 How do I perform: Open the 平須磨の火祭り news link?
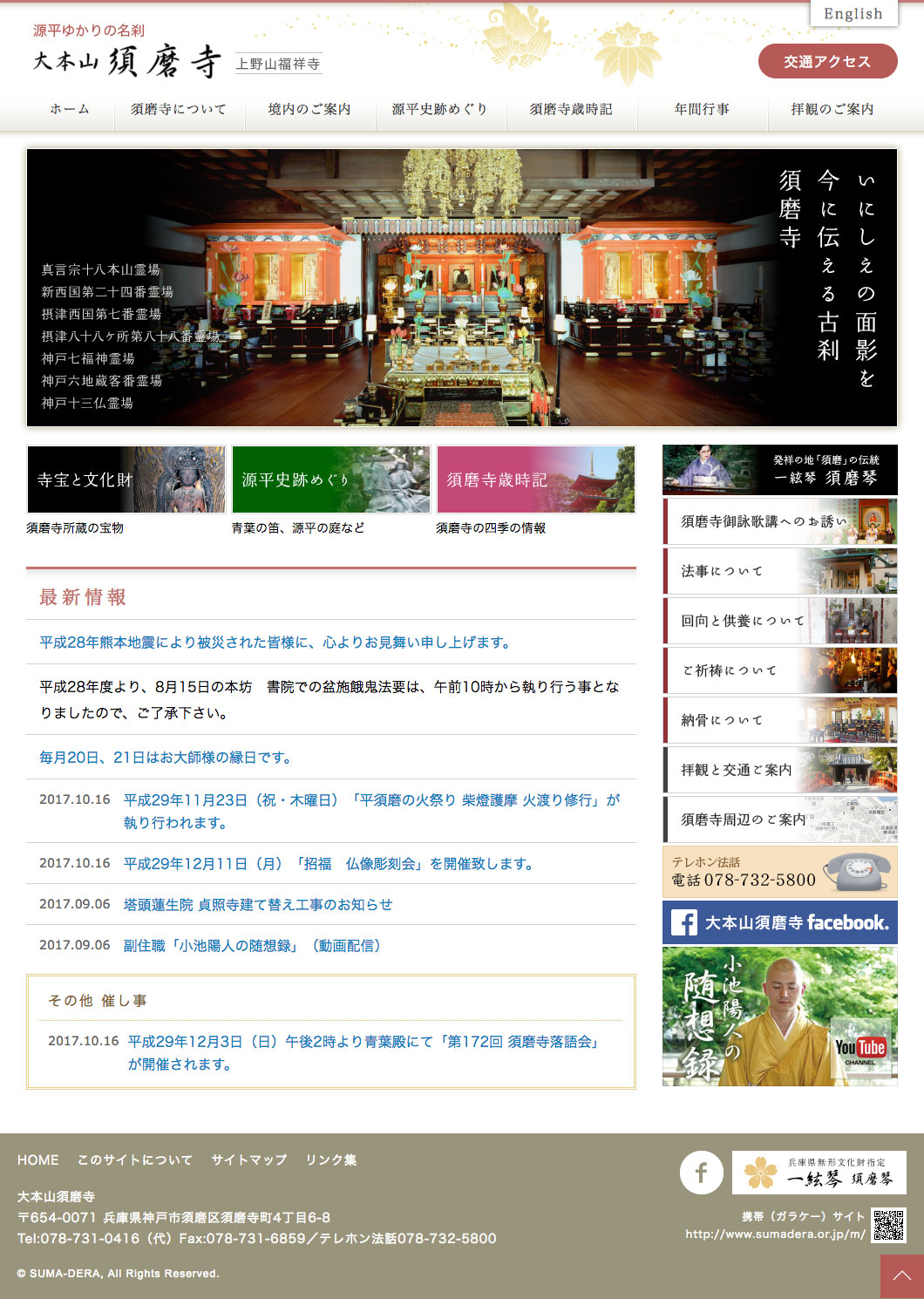click(x=371, y=800)
